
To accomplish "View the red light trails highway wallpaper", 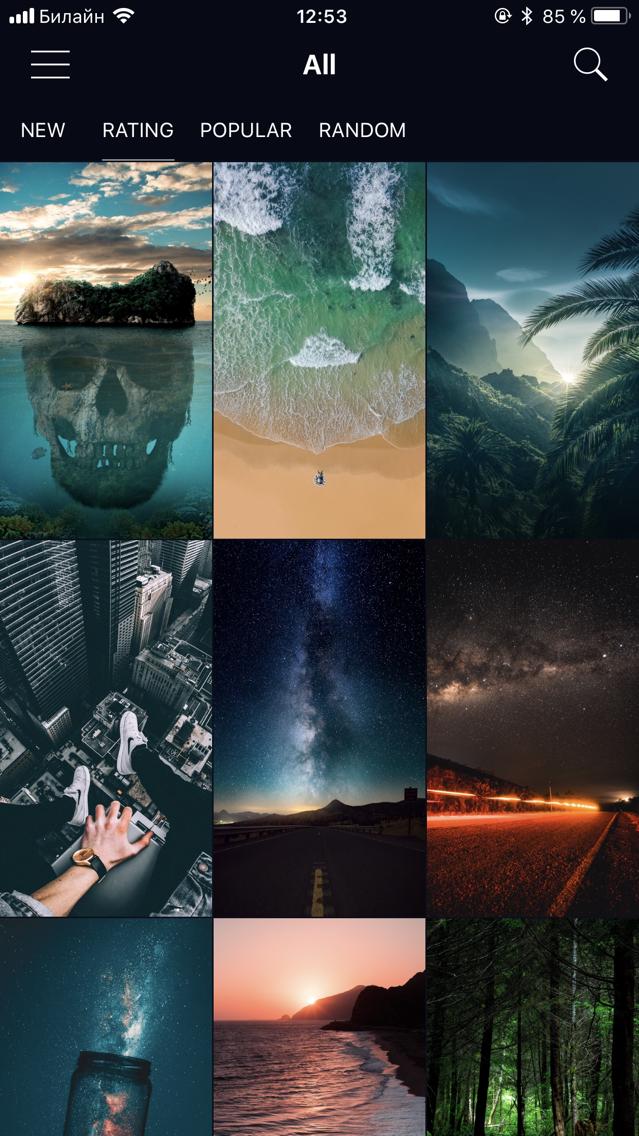I will click(x=533, y=728).
